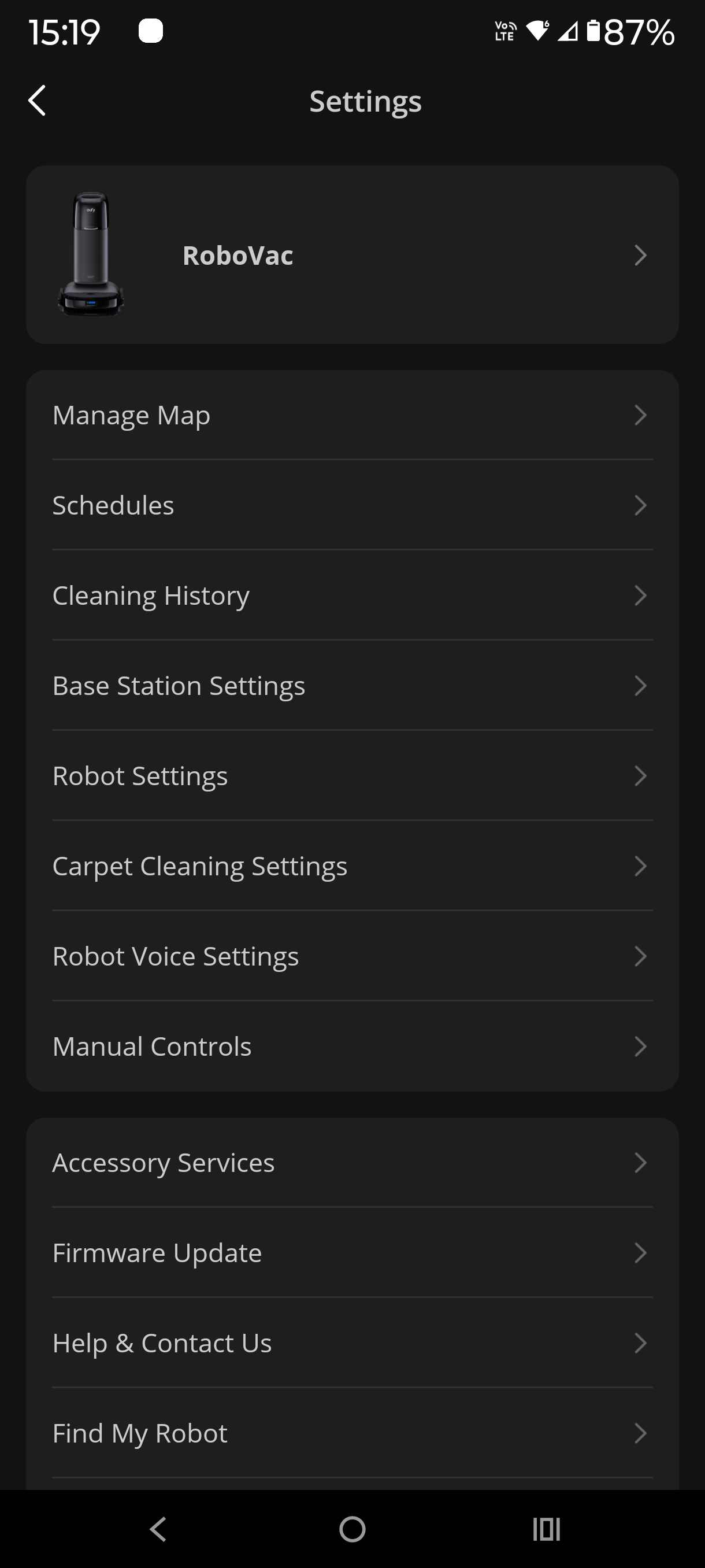Open Manage Map

pyautogui.click(x=352, y=415)
